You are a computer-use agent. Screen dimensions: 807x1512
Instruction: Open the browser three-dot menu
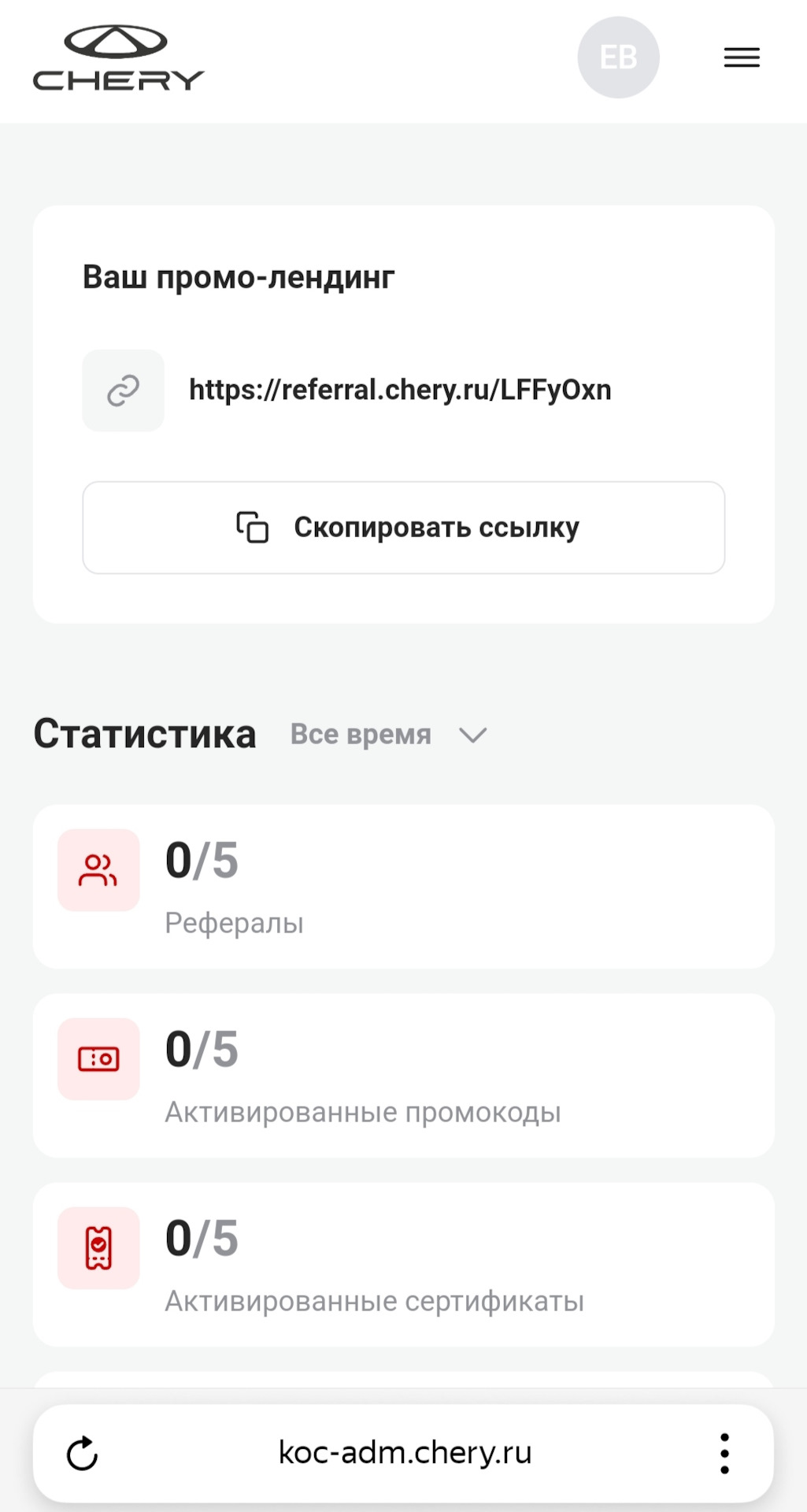(x=724, y=1454)
